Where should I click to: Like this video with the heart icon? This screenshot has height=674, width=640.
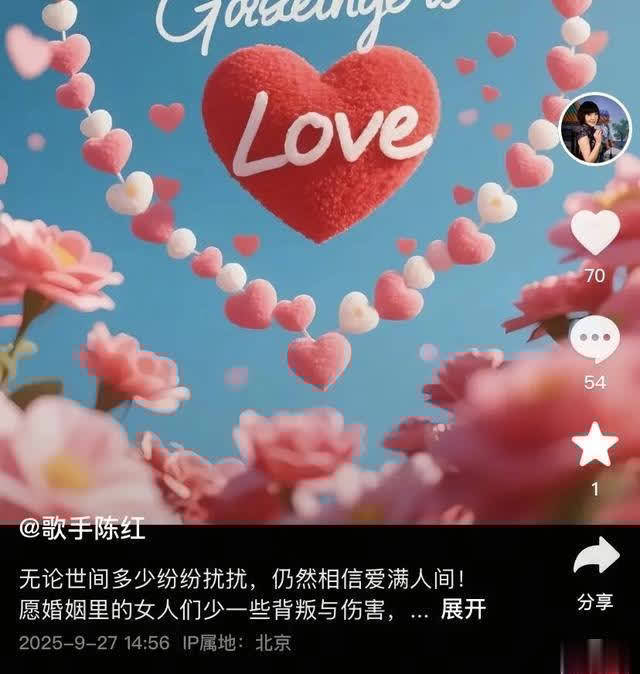click(x=595, y=233)
